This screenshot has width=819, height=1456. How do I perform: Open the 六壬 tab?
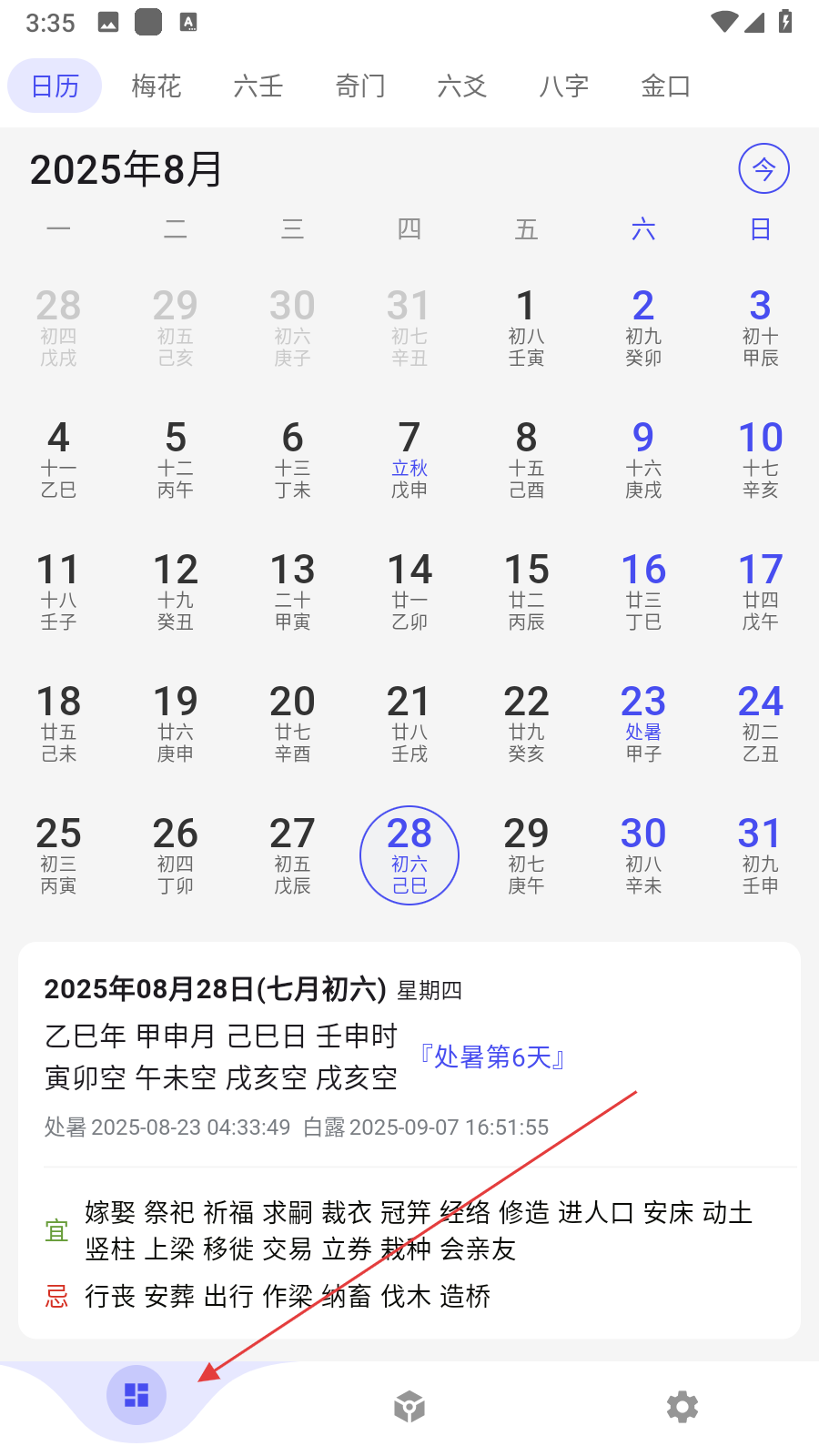(x=258, y=86)
